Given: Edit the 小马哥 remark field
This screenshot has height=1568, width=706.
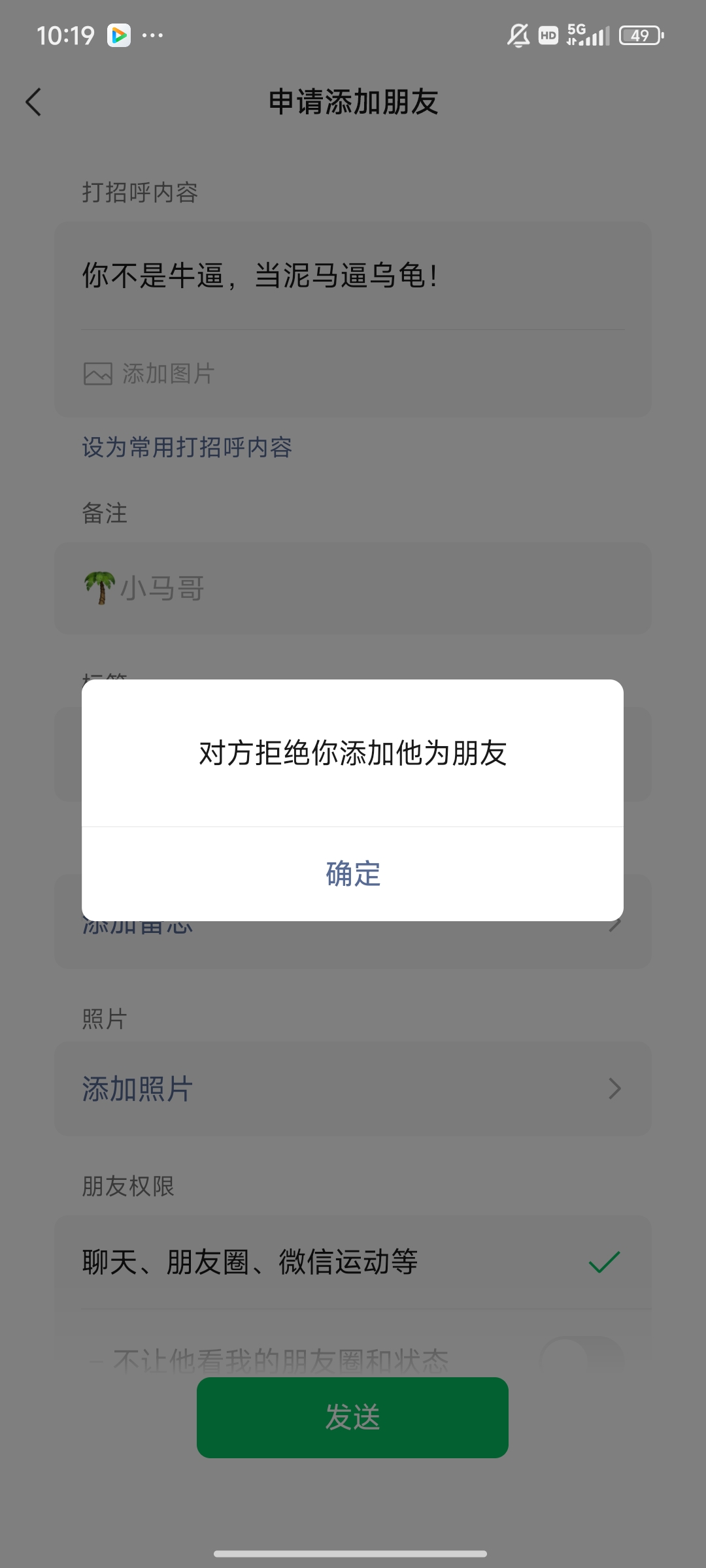Looking at the screenshot, I should click(352, 588).
